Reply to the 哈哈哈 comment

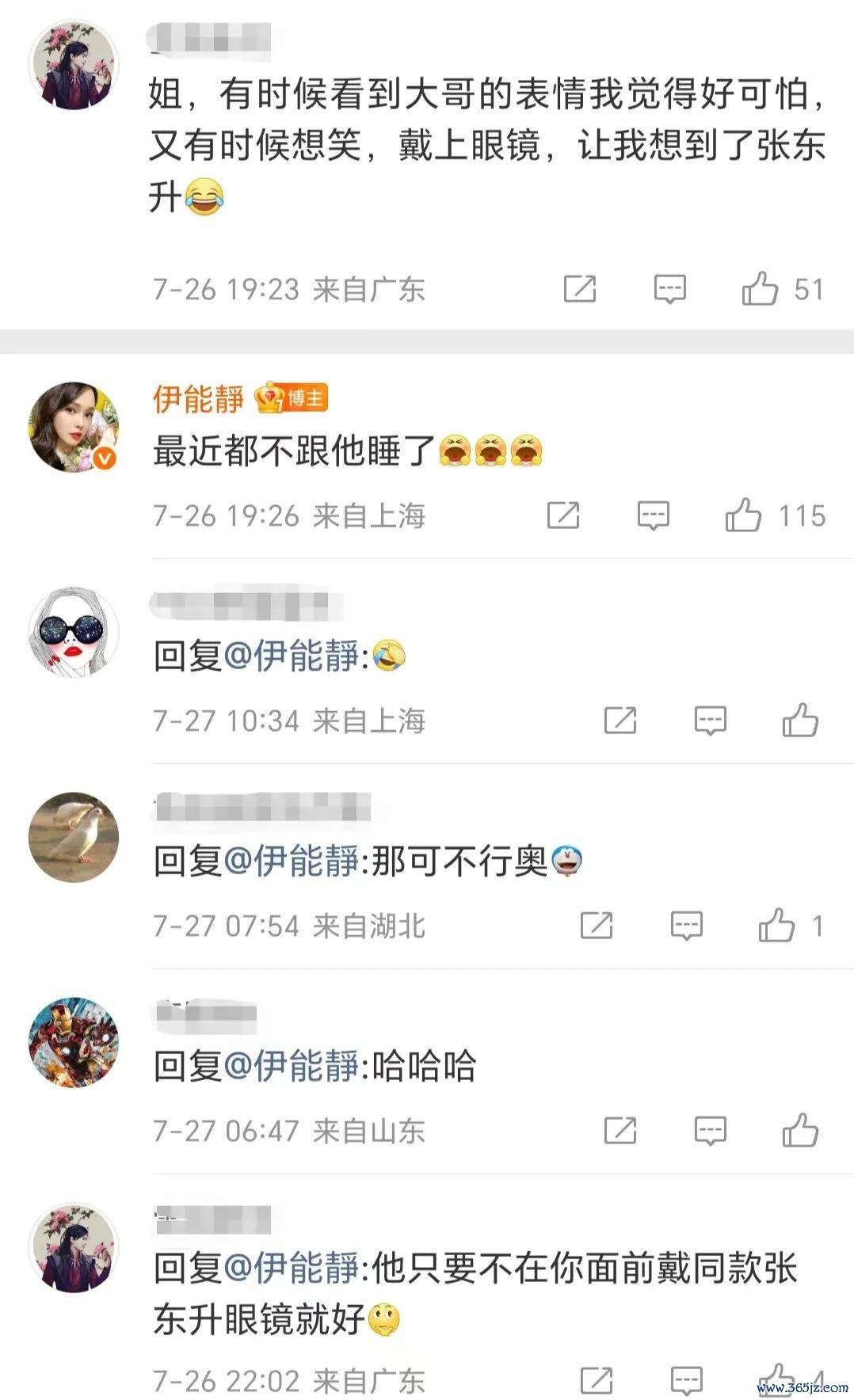click(x=710, y=1130)
